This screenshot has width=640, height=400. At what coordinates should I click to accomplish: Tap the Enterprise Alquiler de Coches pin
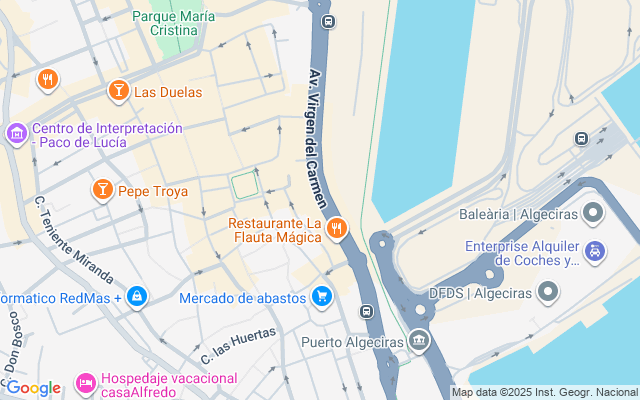click(x=595, y=252)
